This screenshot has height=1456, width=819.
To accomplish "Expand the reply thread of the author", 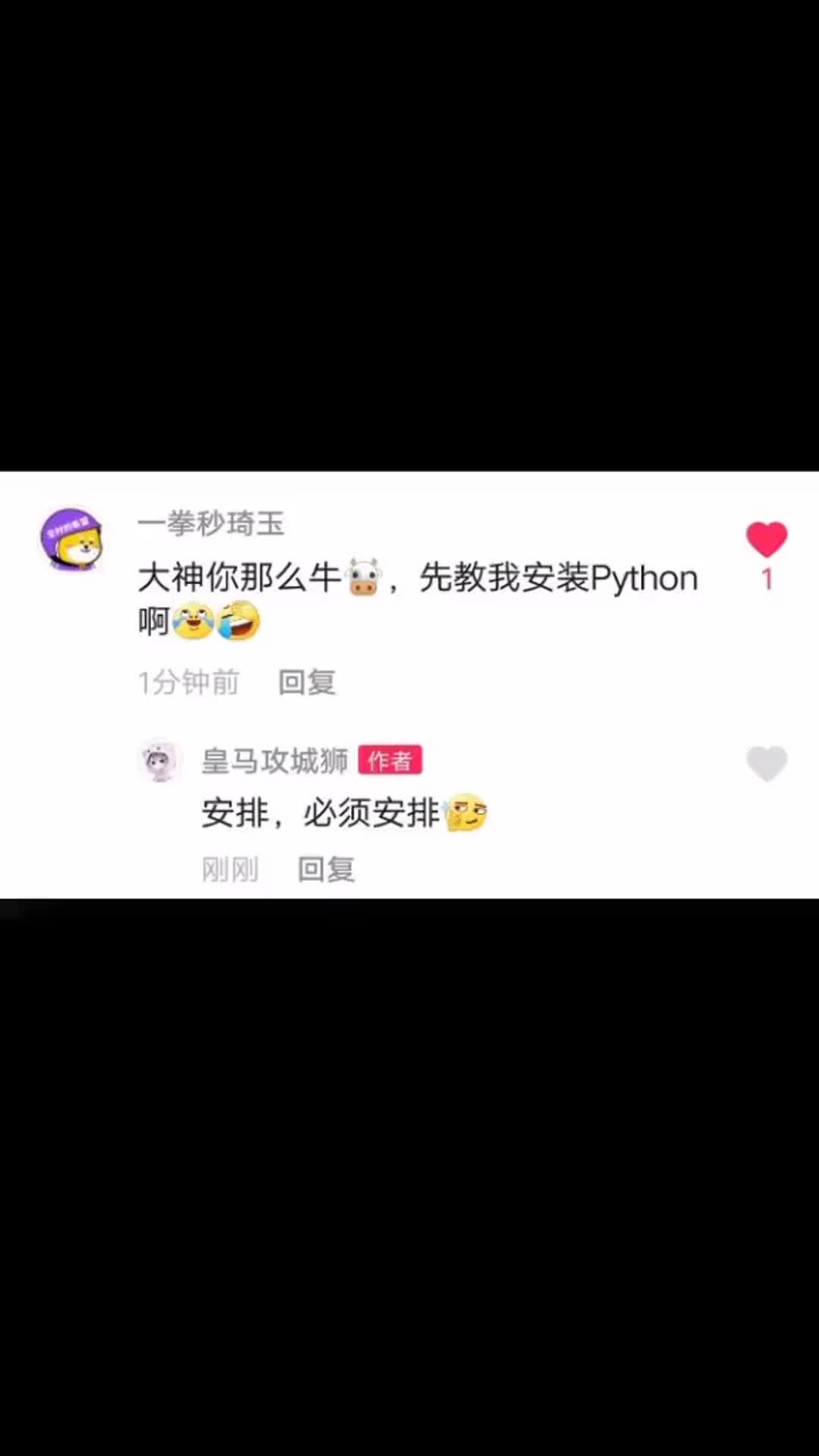I will (x=325, y=869).
